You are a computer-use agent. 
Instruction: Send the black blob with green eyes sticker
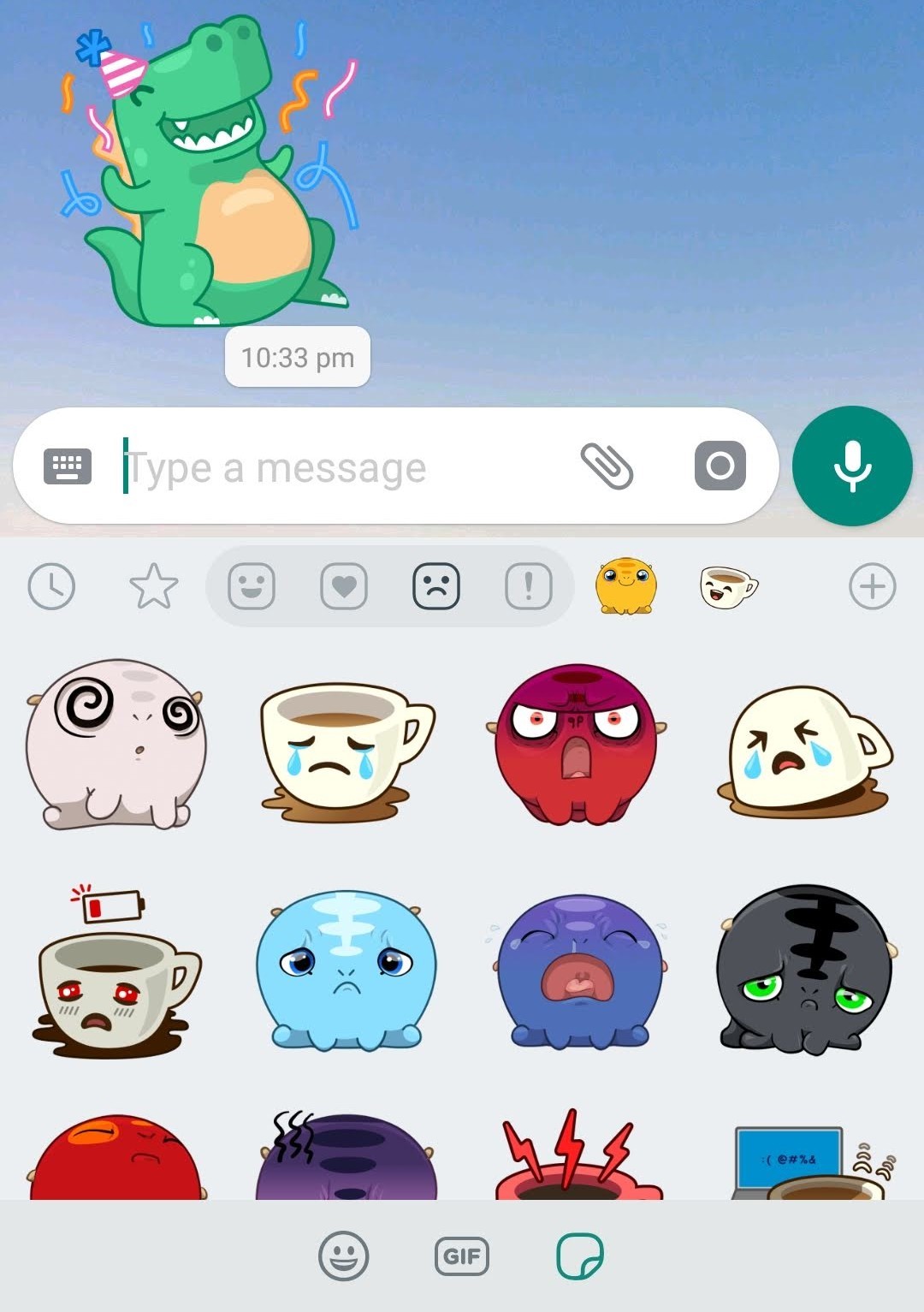tap(804, 971)
